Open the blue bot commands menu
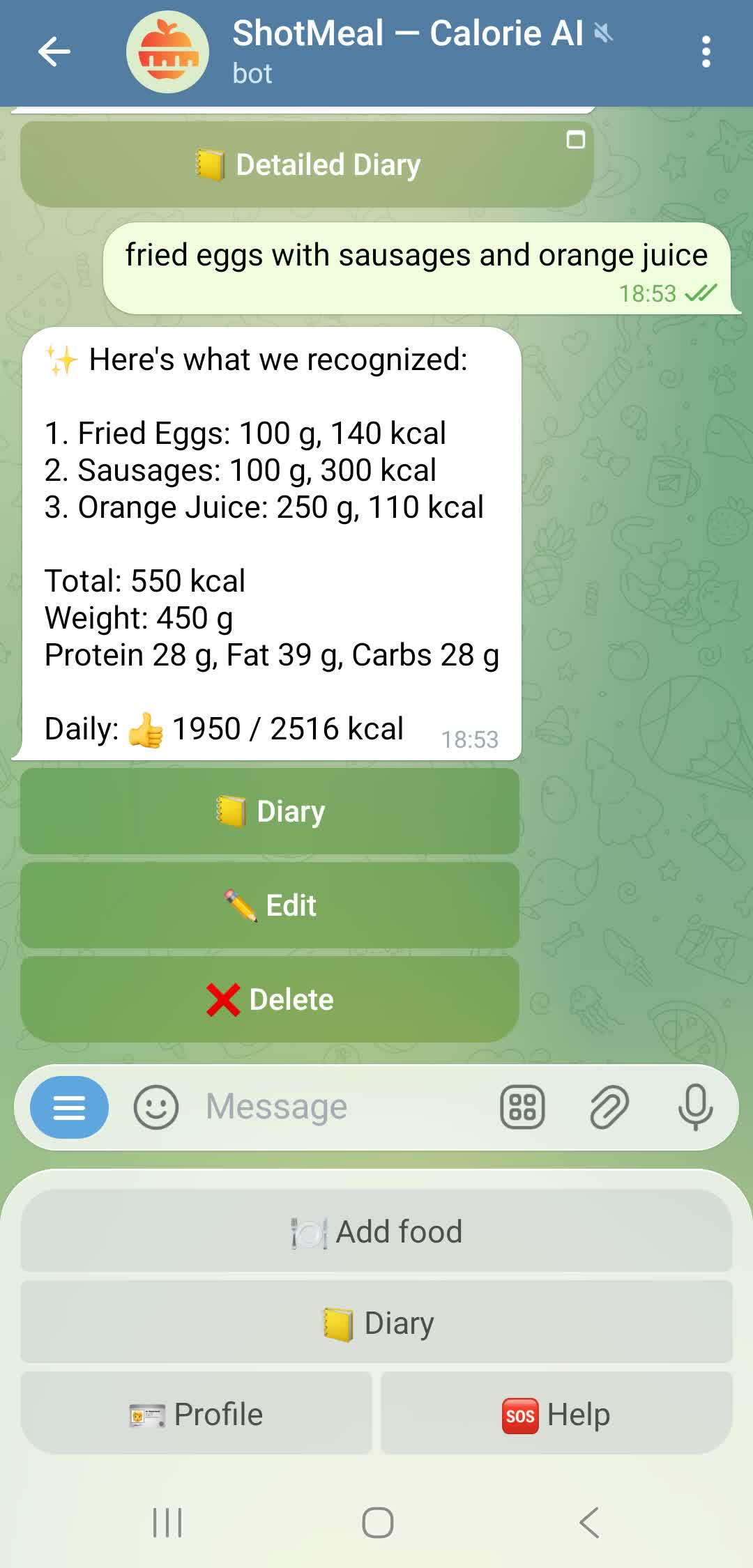This screenshot has height=1568, width=753. [x=68, y=1106]
